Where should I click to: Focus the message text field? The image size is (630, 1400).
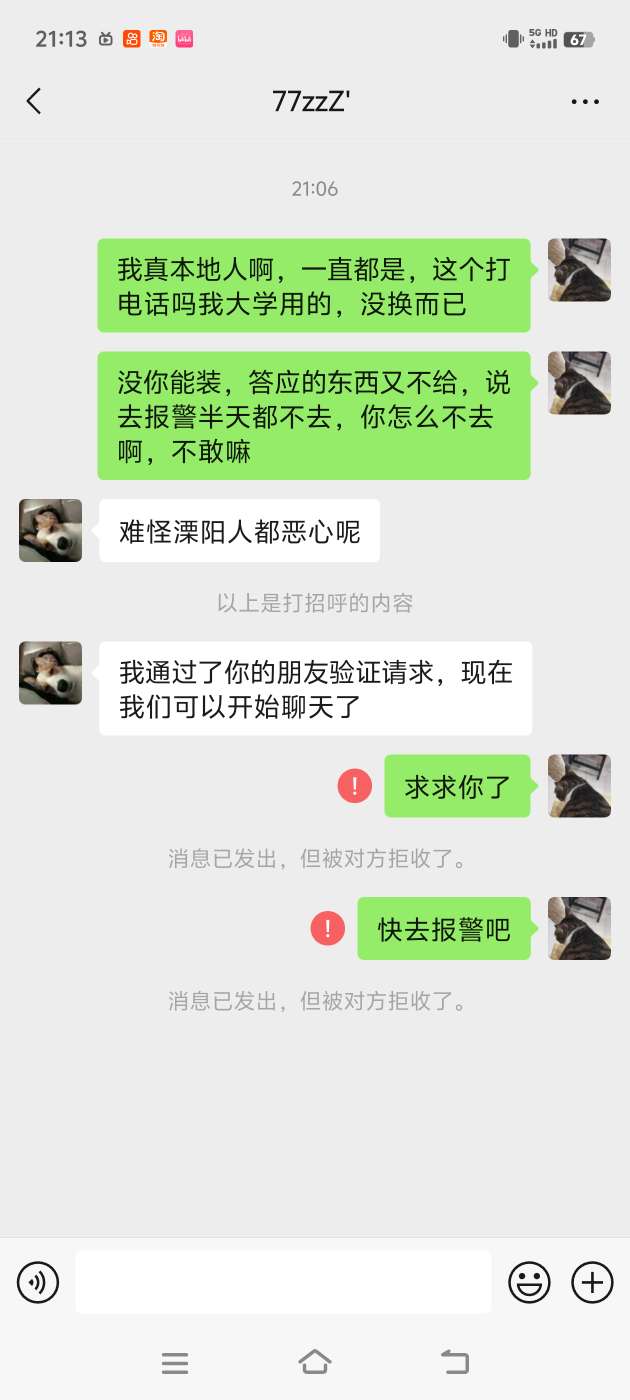pos(283,1281)
